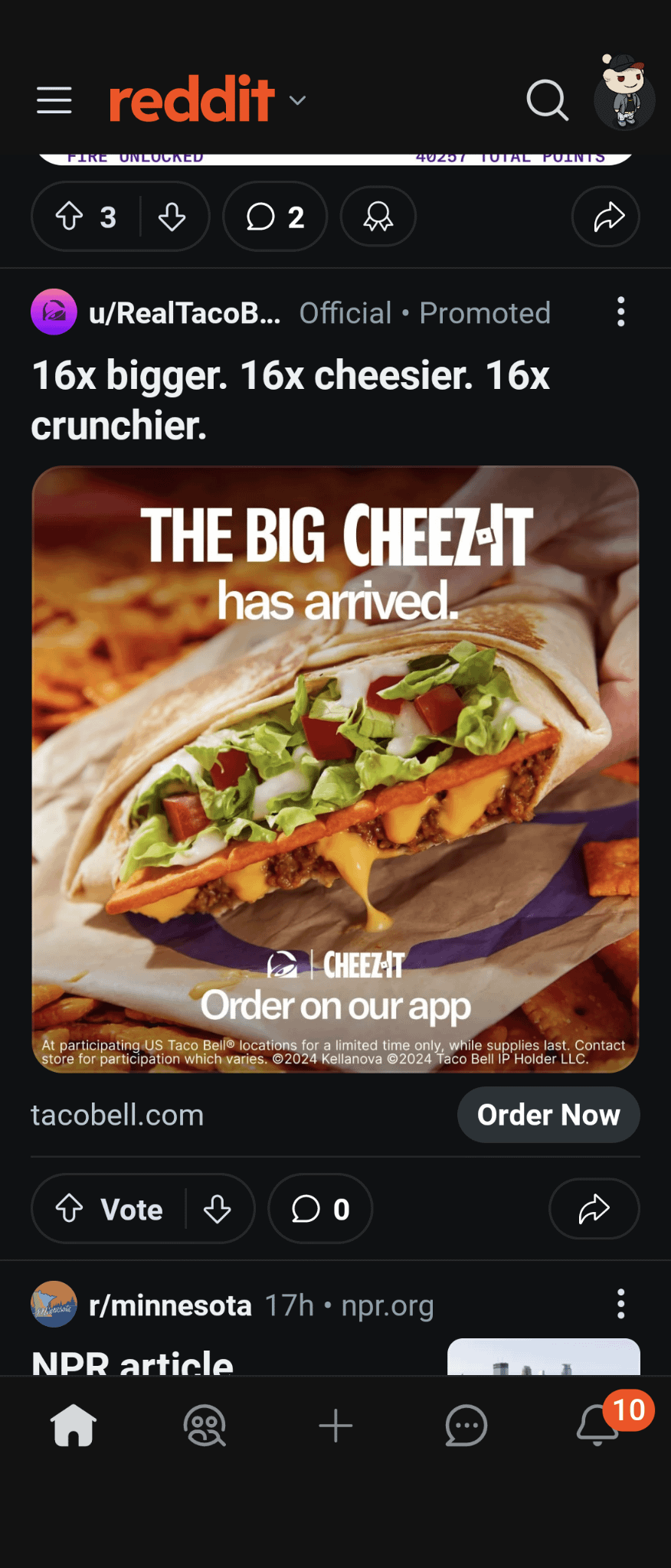Open overflow menu on r/minnesota post
671x1568 pixels.
click(620, 1304)
